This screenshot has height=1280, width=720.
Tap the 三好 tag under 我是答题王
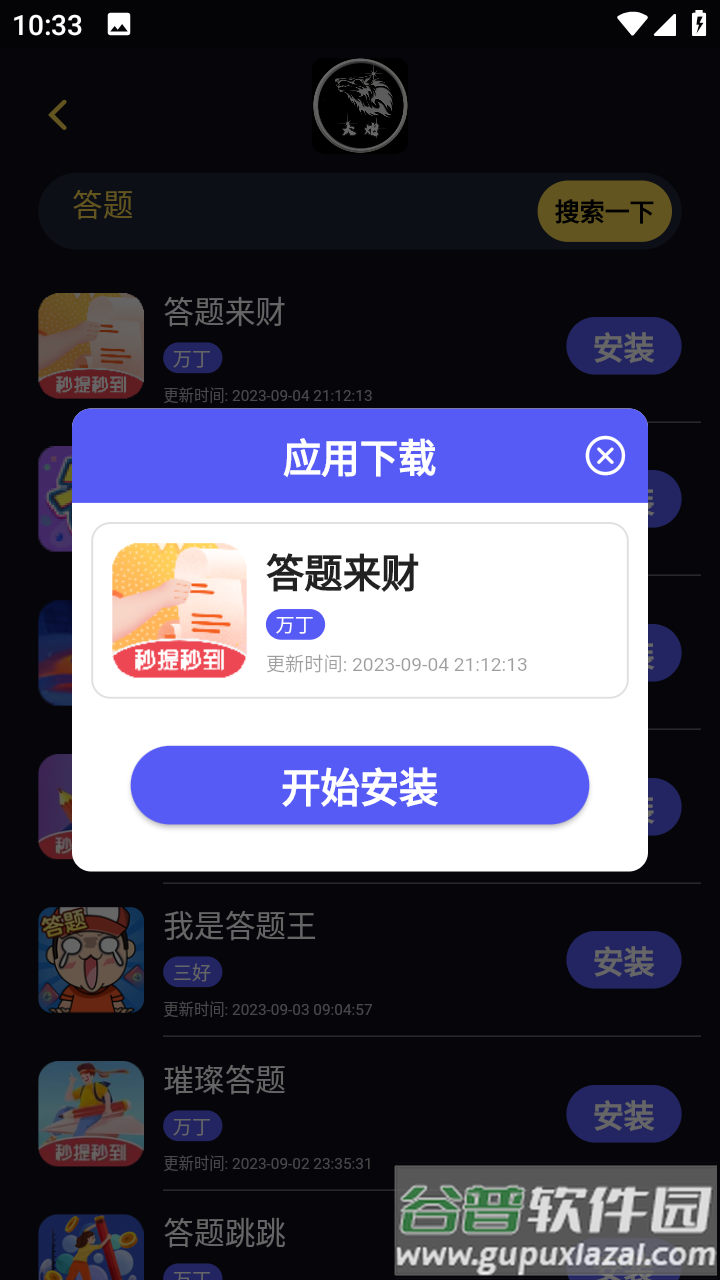tap(192, 971)
